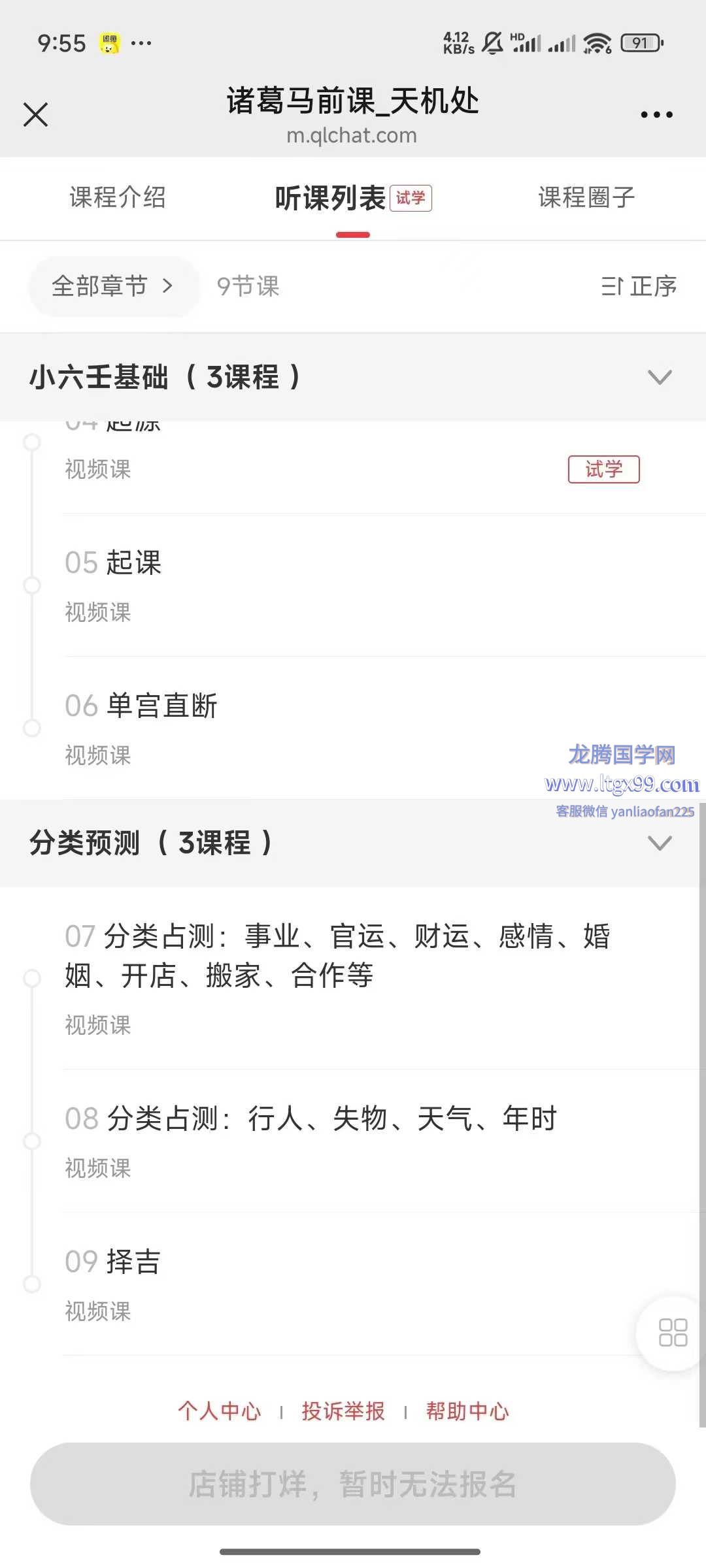The height and width of the screenshot is (1568, 706).
Task: Open the 投诉举报 link
Action: [x=343, y=1411]
